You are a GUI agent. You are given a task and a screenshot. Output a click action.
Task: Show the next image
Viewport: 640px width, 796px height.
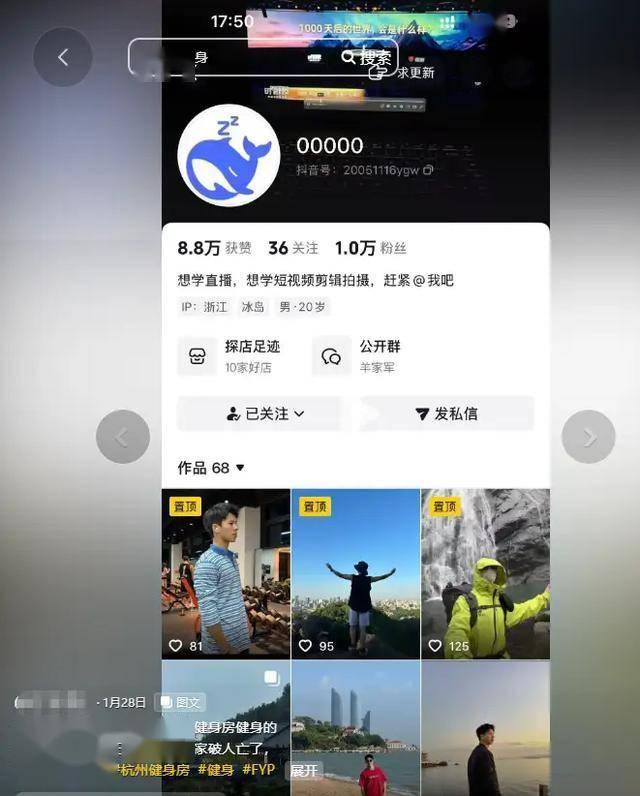(x=588, y=437)
